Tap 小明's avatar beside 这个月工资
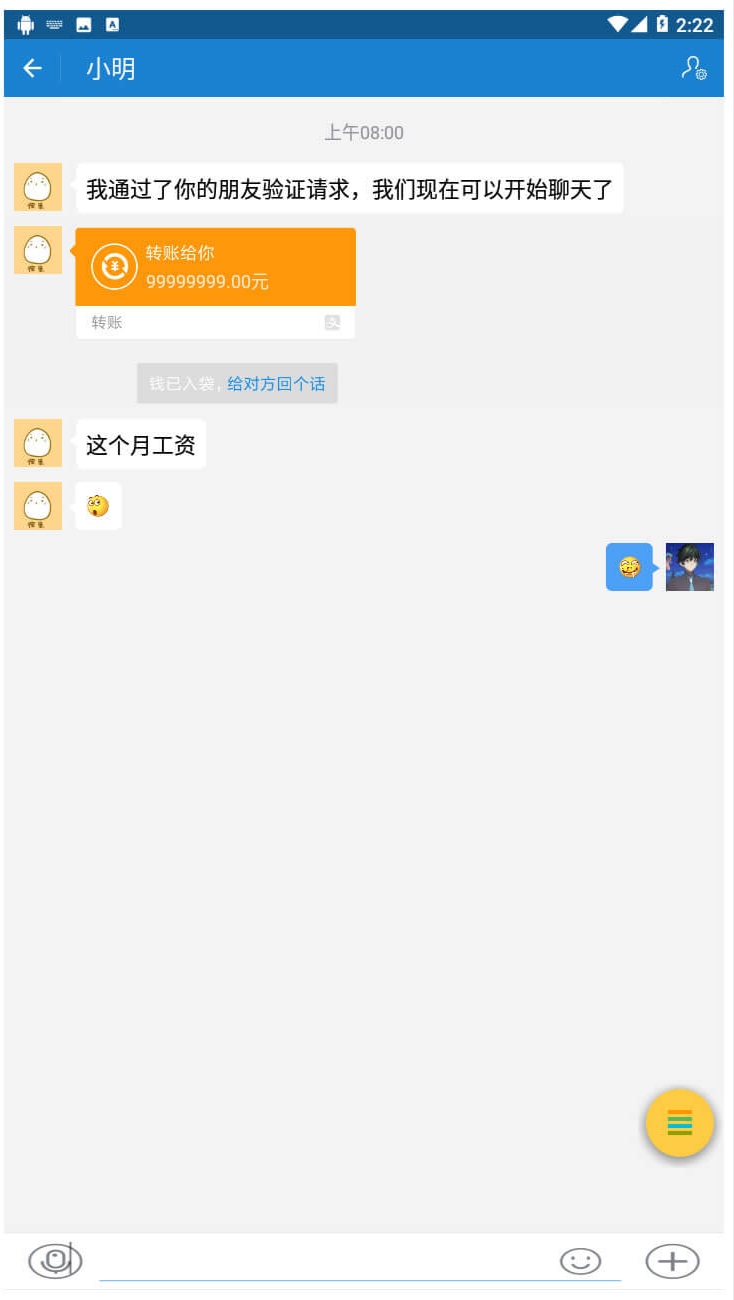Viewport: 734px width, 1300px height. click(x=38, y=443)
